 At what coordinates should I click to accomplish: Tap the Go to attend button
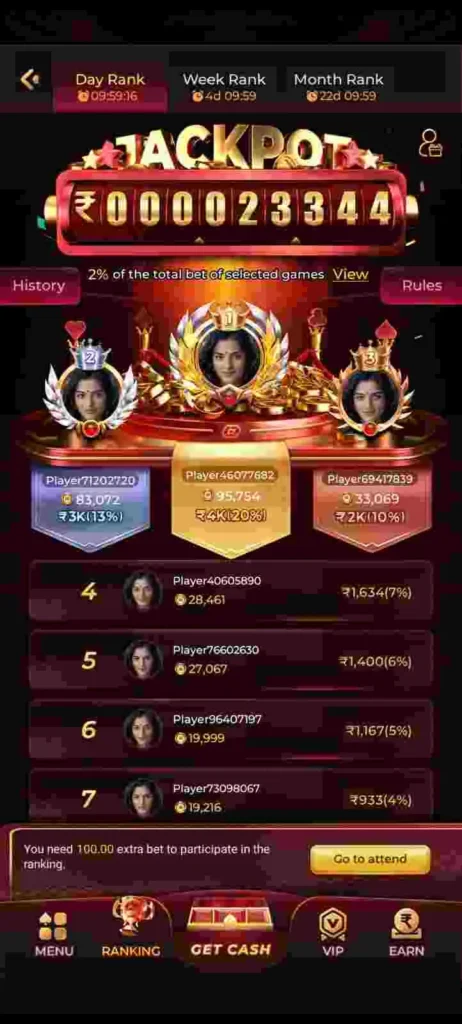(x=370, y=859)
